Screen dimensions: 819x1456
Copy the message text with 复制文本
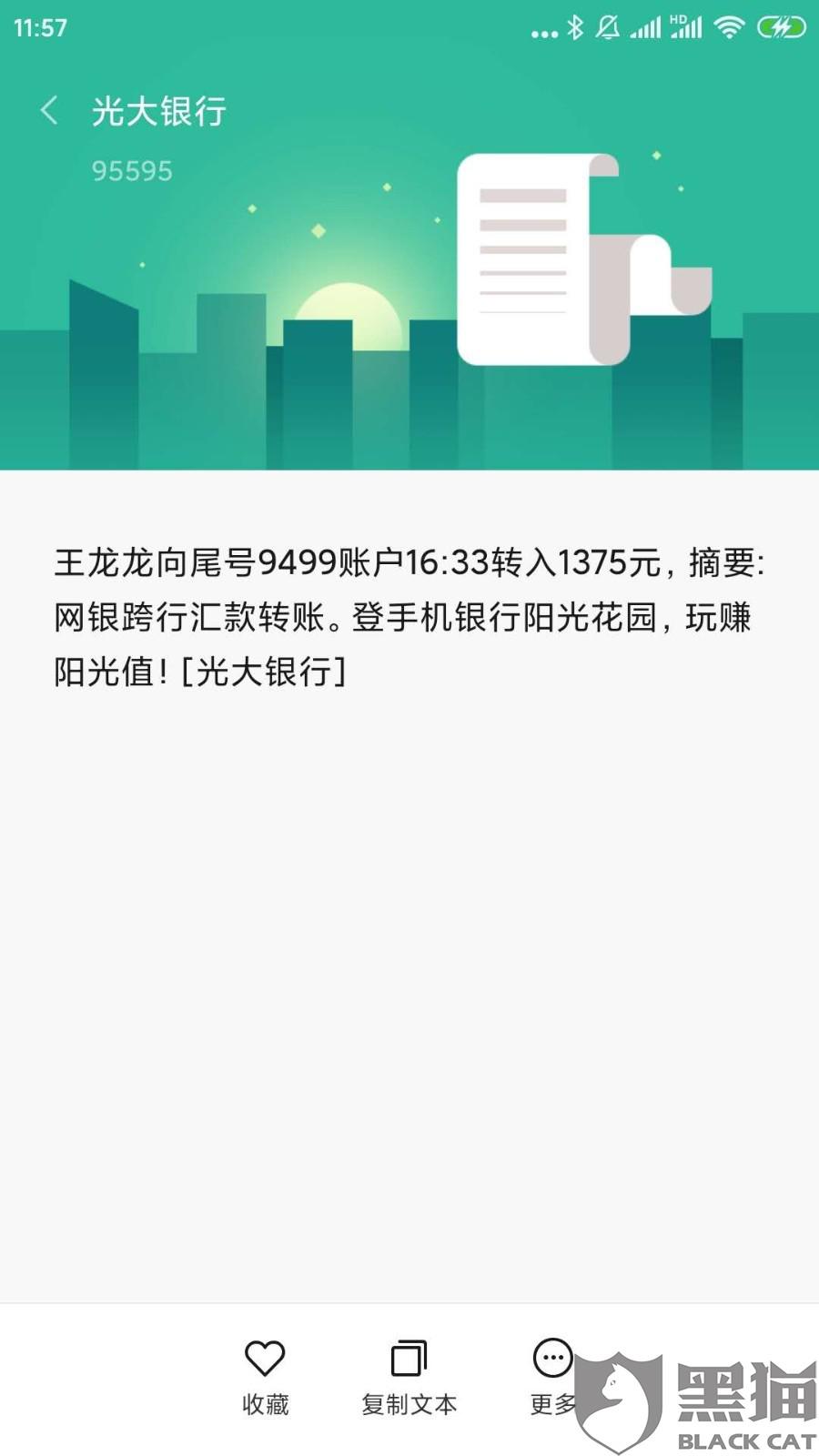tap(409, 1375)
